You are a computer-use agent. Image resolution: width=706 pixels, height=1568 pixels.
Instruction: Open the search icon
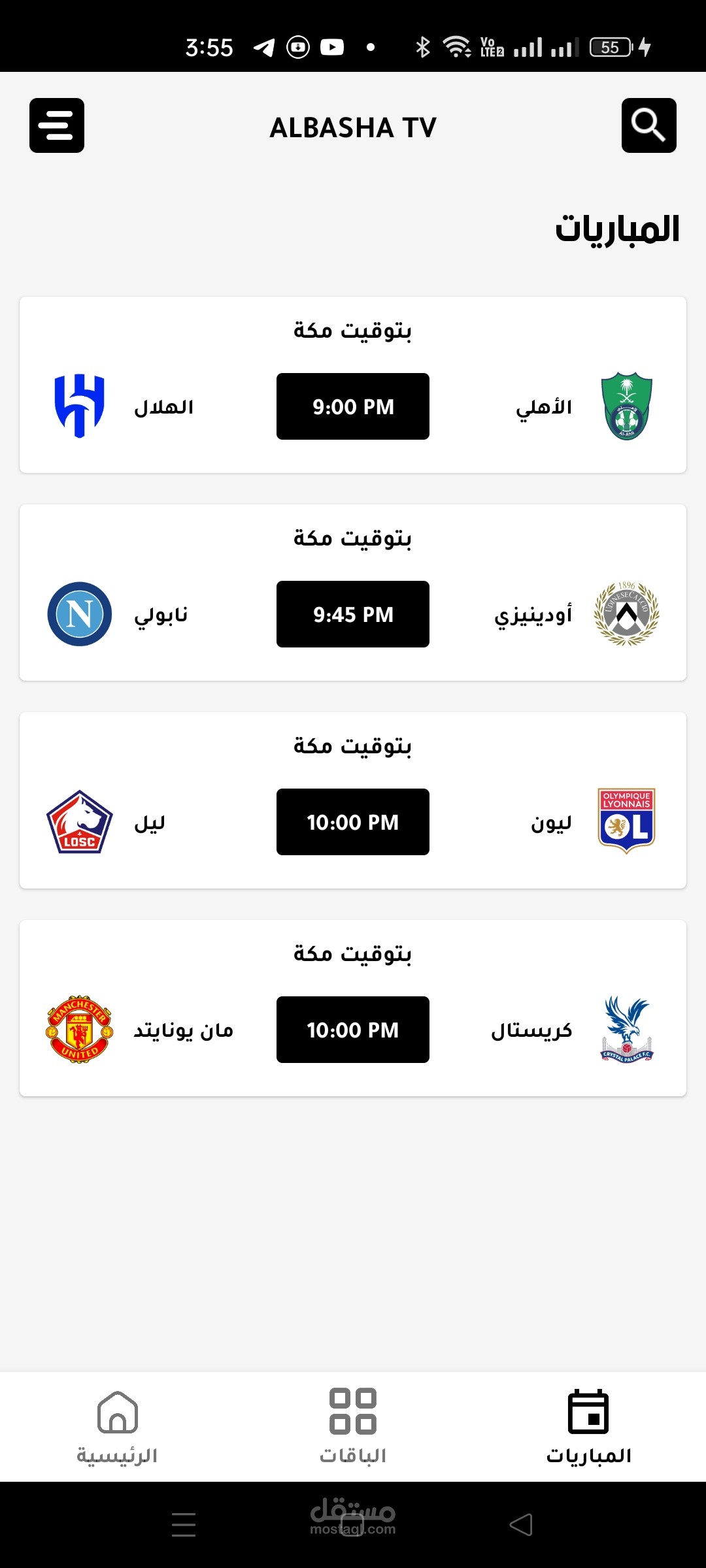point(648,125)
